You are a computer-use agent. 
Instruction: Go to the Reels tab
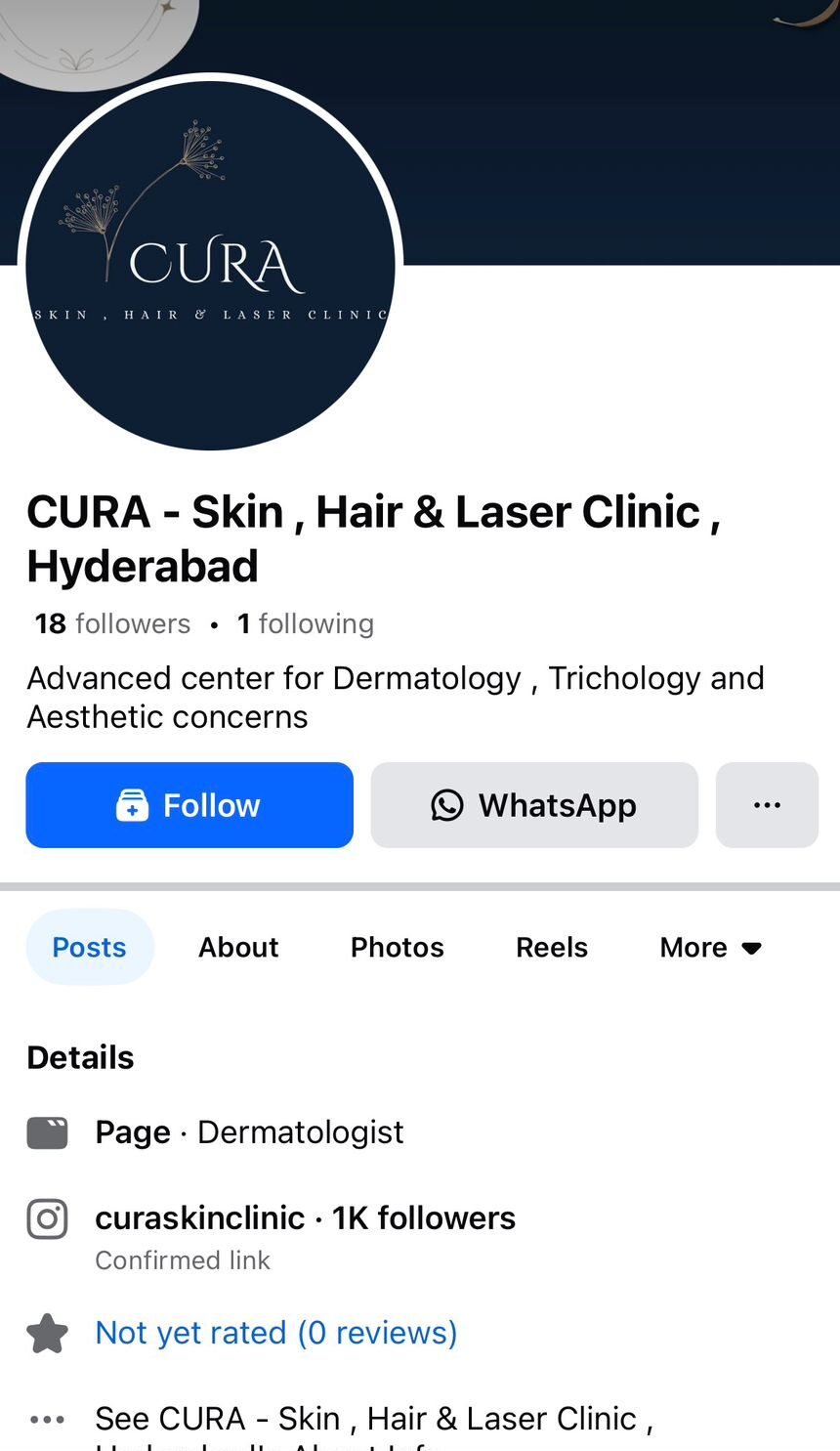click(x=551, y=947)
